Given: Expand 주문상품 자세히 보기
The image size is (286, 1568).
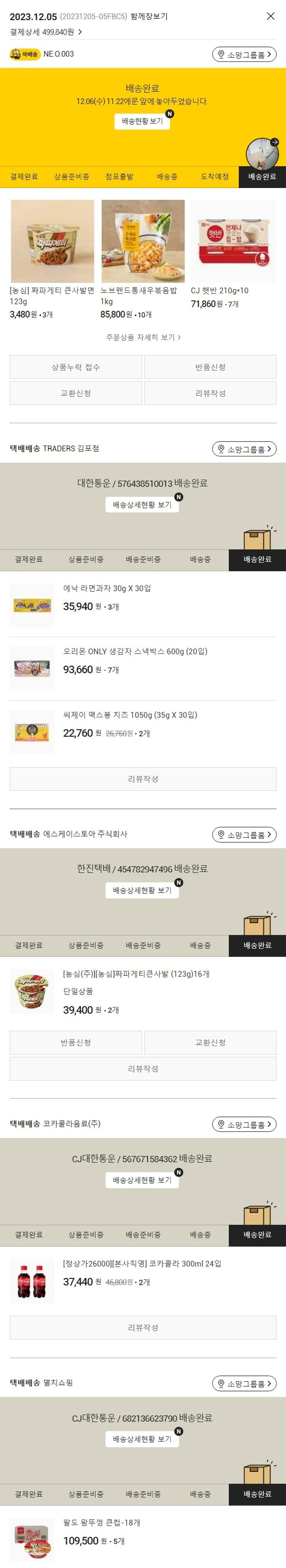Looking at the screenshot, I should [x=143, y=337].
